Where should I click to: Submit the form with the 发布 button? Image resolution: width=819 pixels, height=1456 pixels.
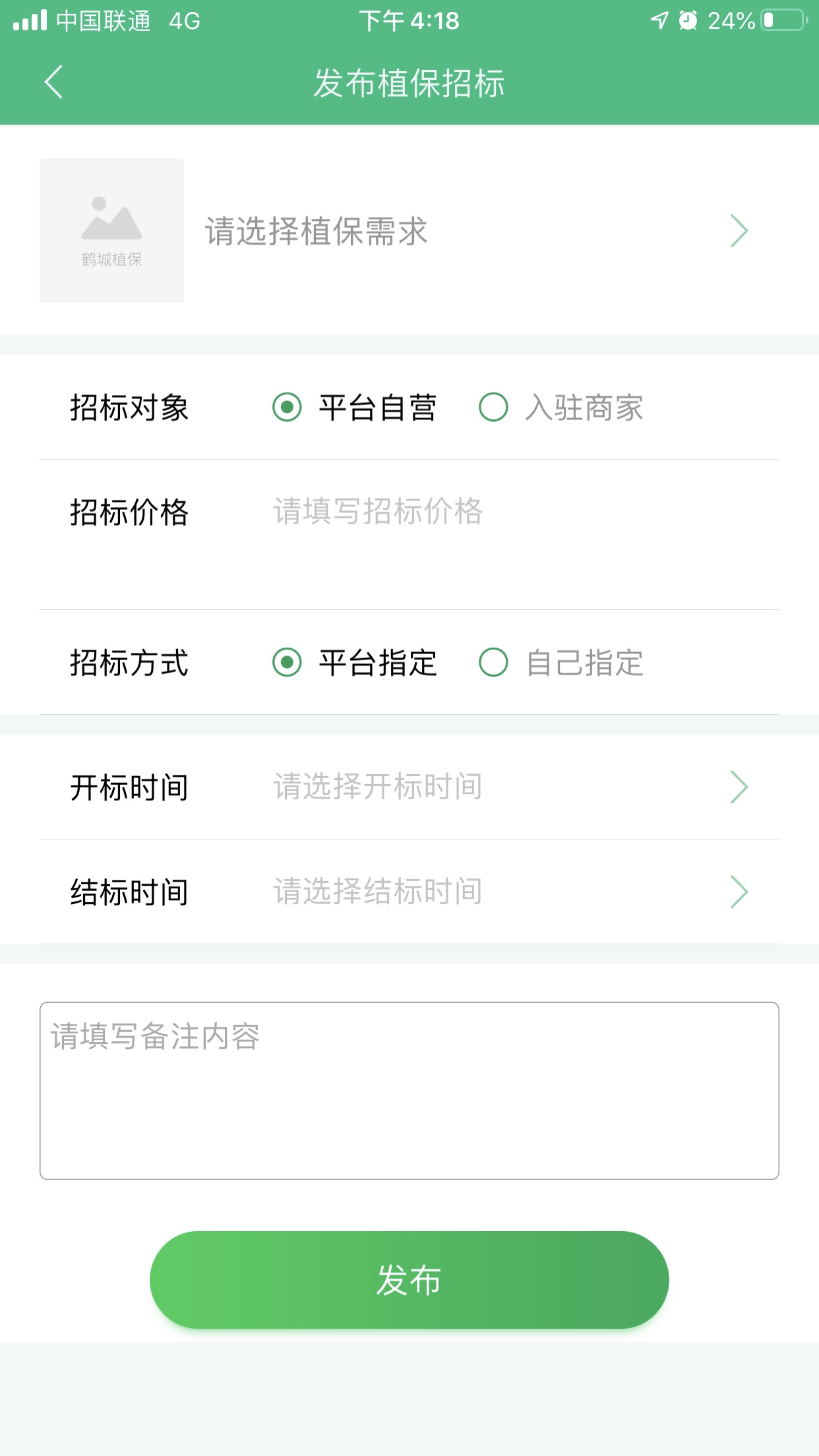click(409, 1280)
